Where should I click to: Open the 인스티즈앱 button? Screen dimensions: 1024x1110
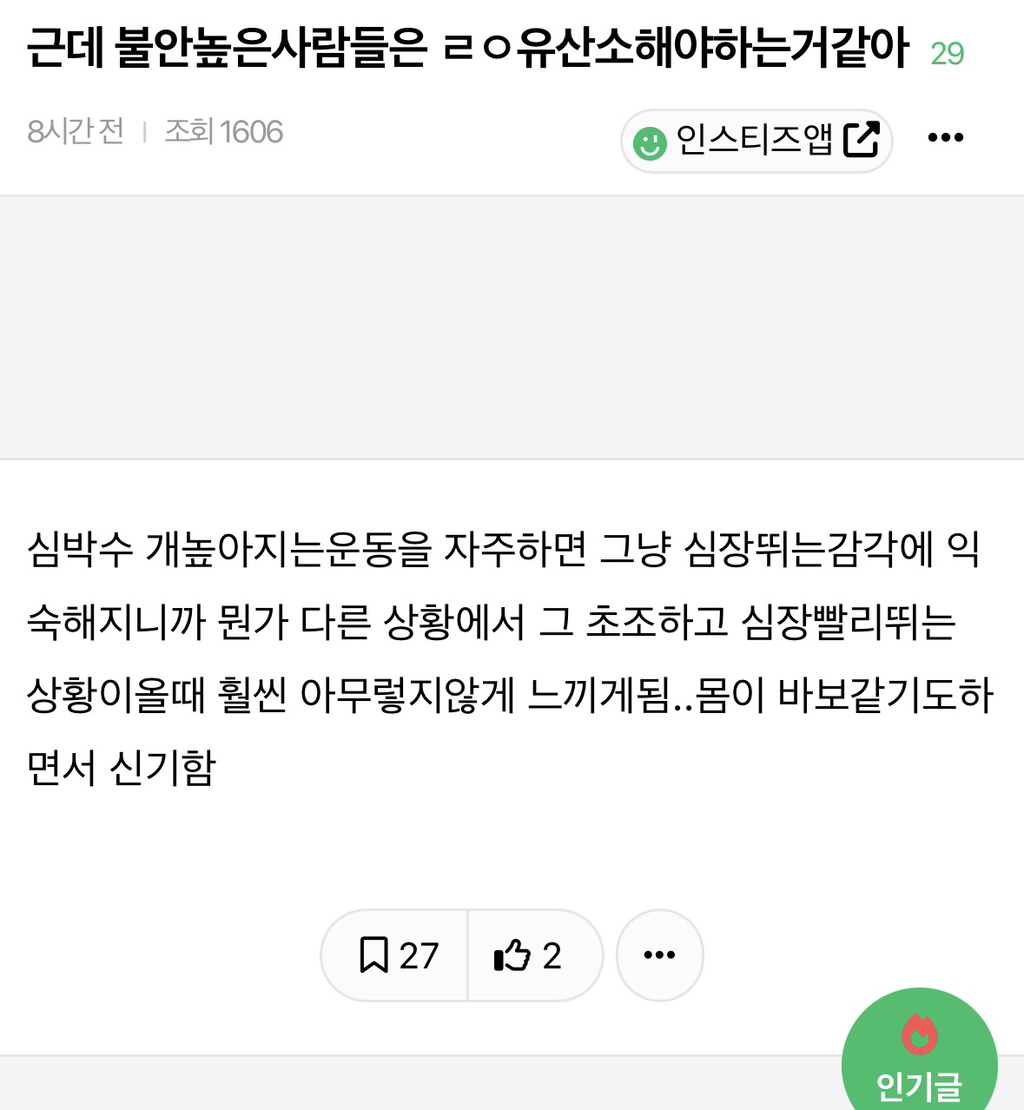click(756, 140)
